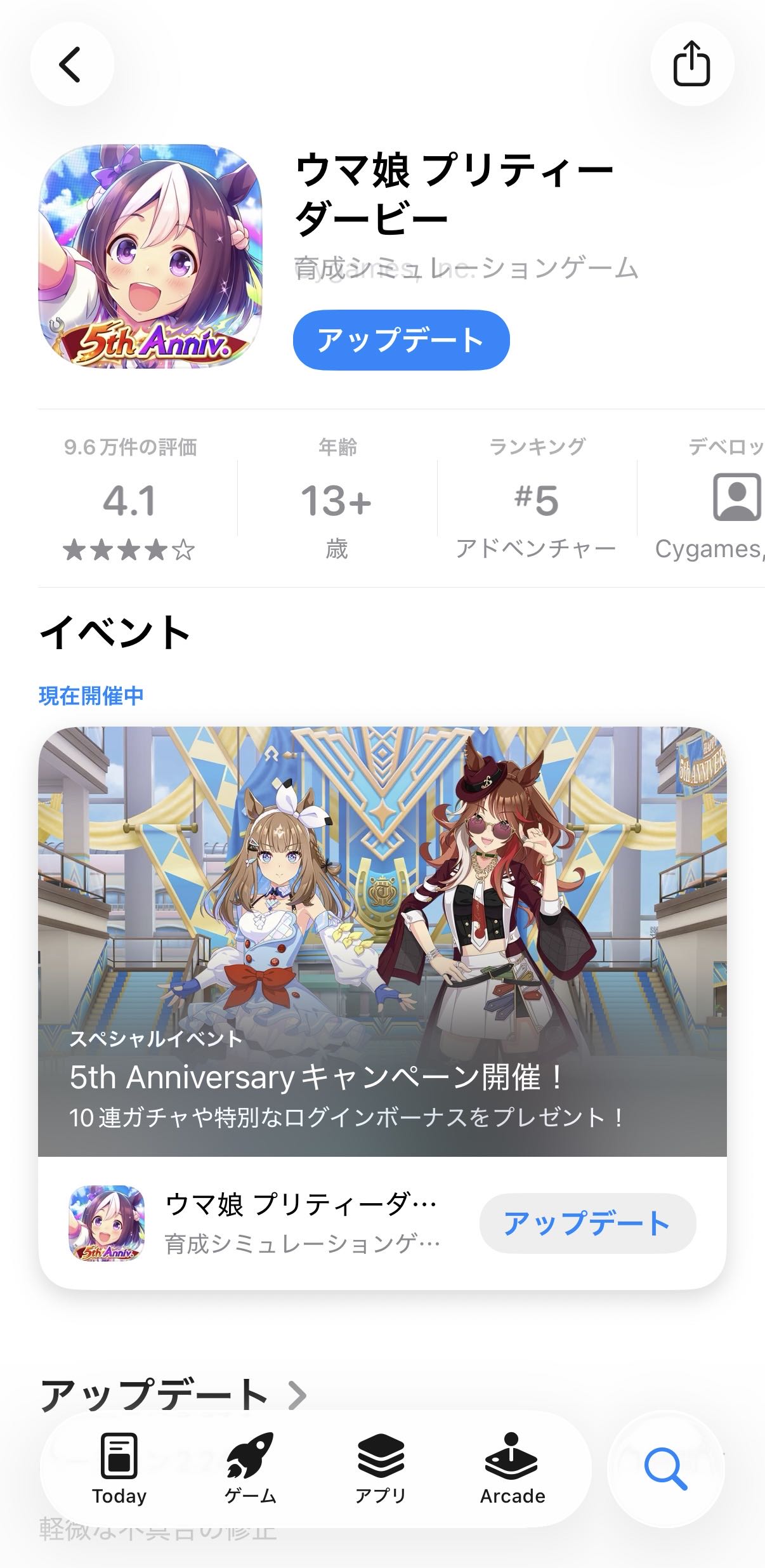Switch to the アプリ tab
The height and width of the screenshot is (1568, 765).
tap(381, 1468)
